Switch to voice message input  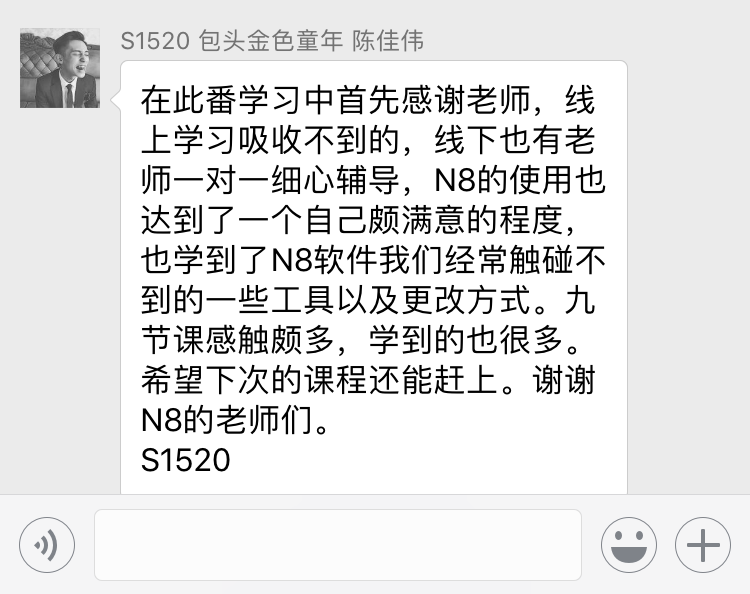tap(47, 545)
